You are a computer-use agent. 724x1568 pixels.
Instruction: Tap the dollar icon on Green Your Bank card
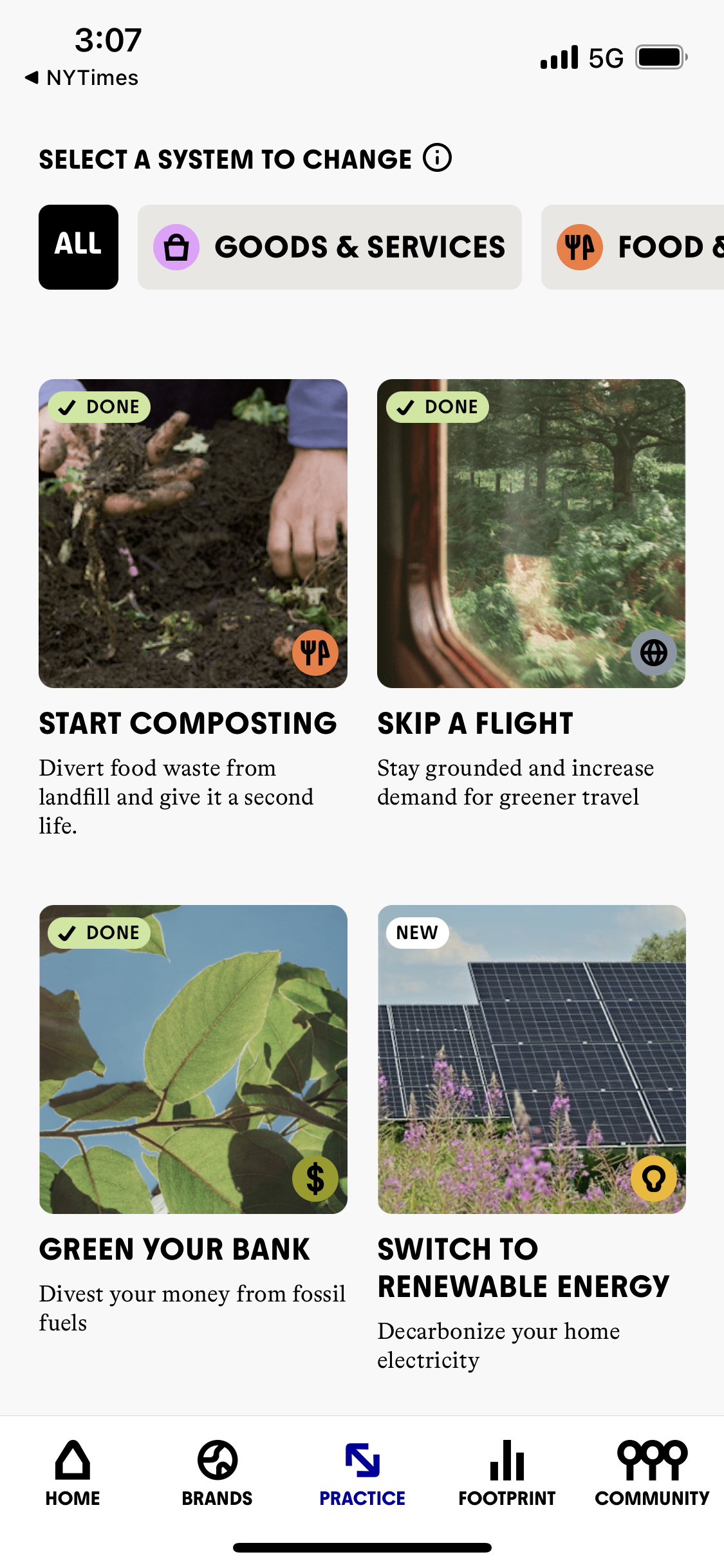(x=315, y=1178)
